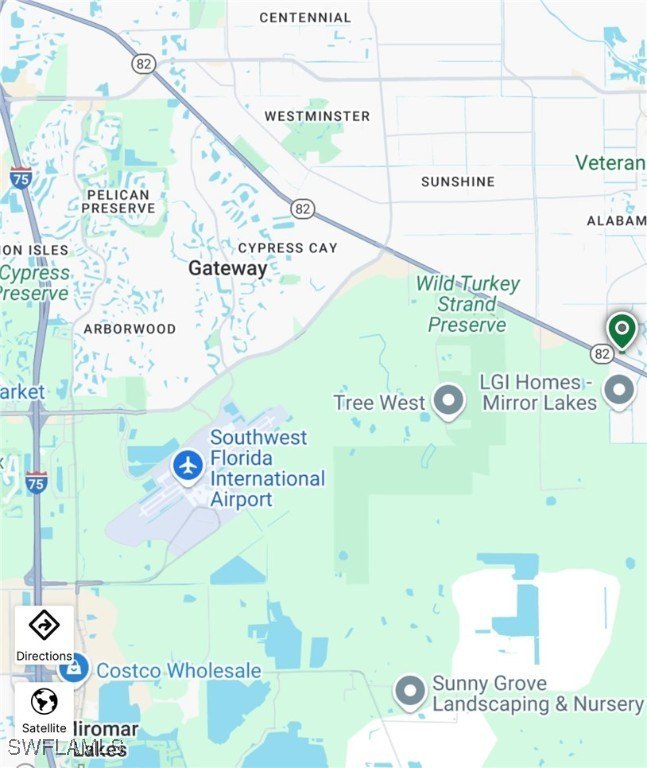Select the Costco Wholesale shopping marker
Screen dimensions: 647x768
pos(75,669)
